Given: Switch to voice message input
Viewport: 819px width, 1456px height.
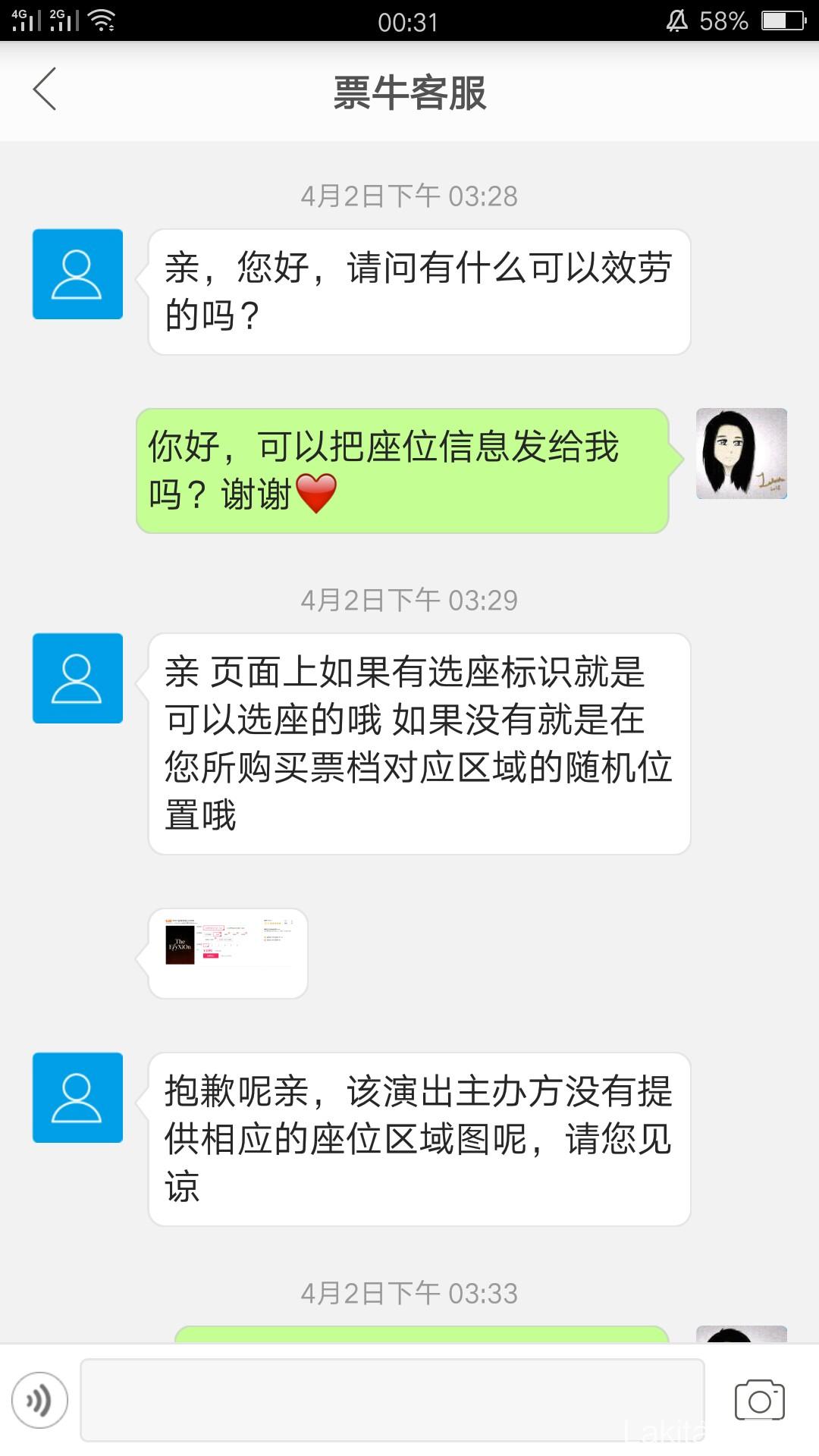Looking at the screenshot, I should click(39, 1400).
